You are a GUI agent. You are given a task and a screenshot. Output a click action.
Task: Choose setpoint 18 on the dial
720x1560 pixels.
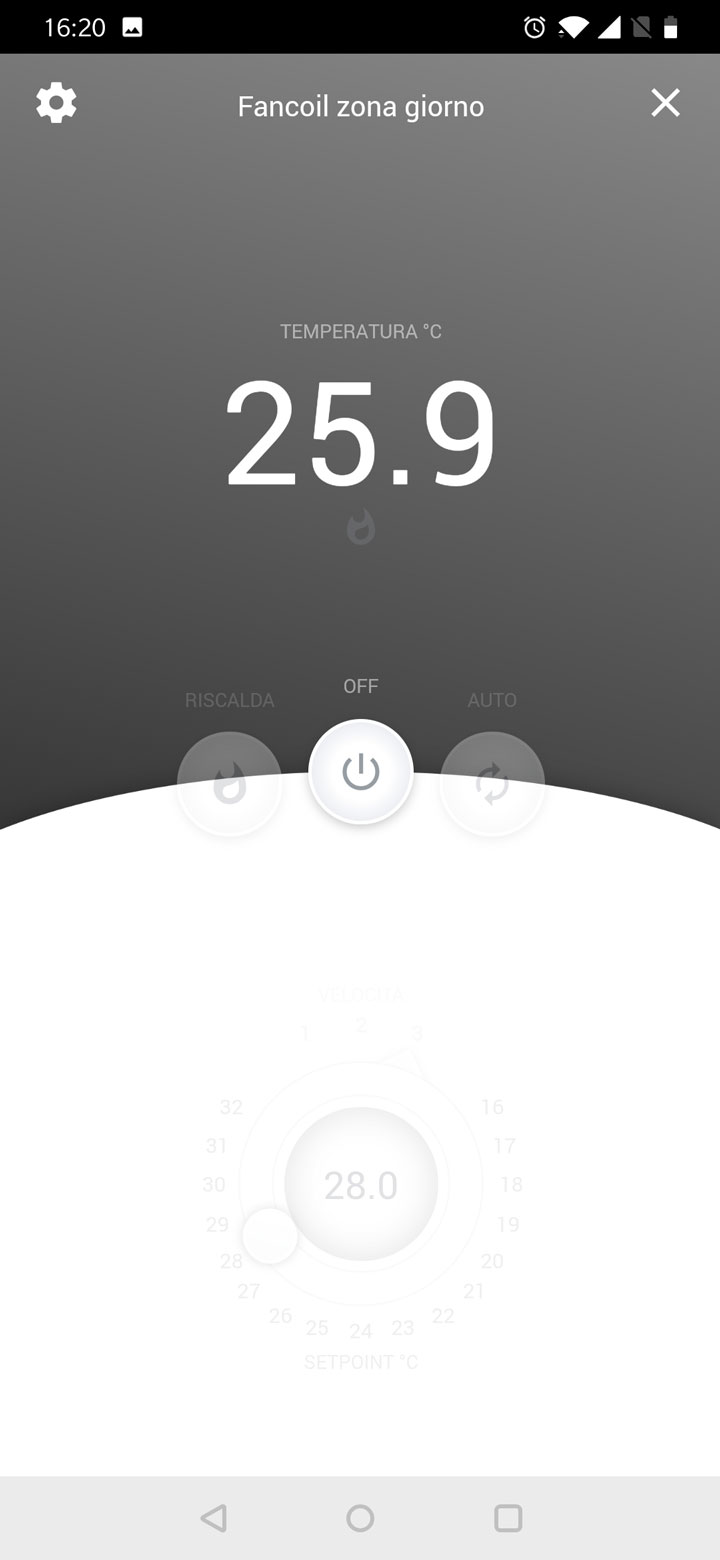(511, 1184)
